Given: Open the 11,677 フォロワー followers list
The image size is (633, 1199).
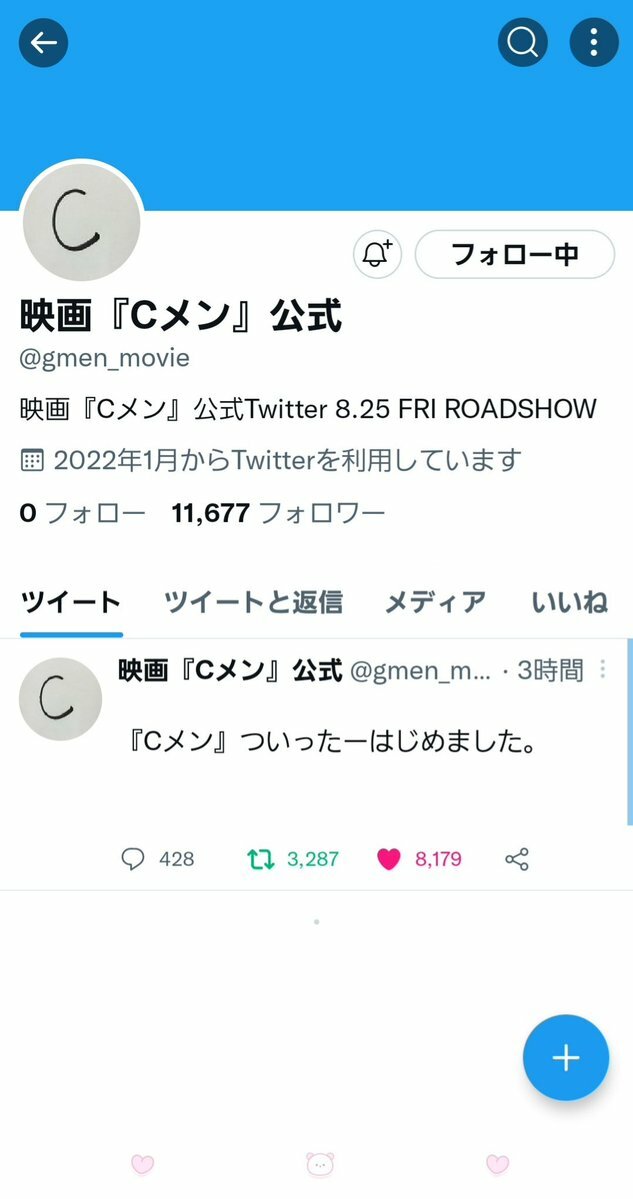Looking at the screenshot, I should pyautogui.click(x=278, y=514).
